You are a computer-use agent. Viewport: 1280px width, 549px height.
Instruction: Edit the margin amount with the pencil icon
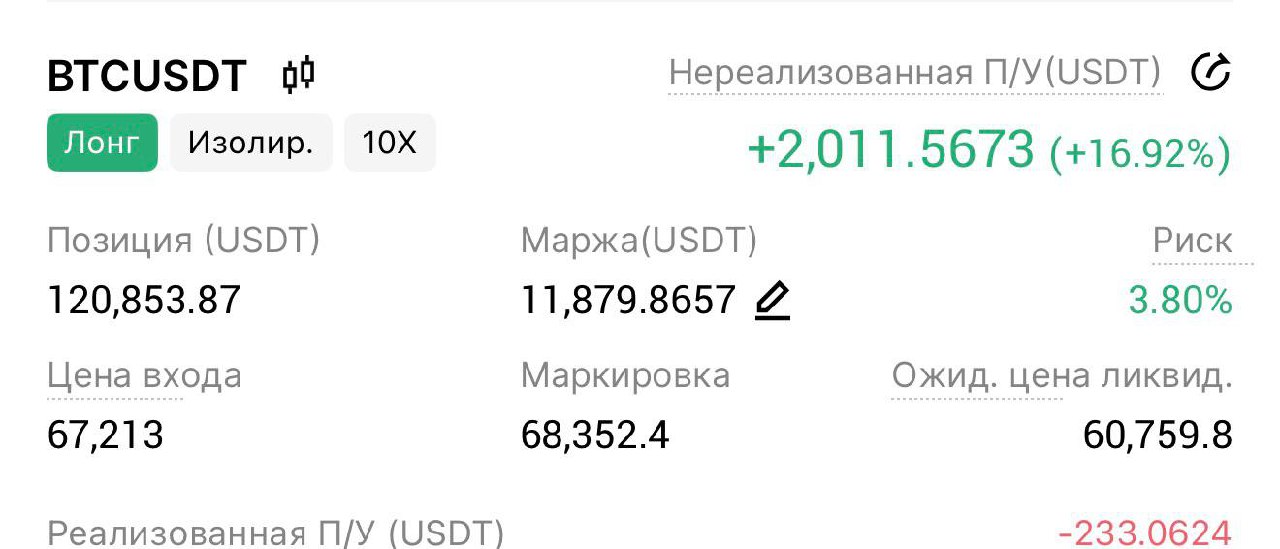tap(772, 300)
